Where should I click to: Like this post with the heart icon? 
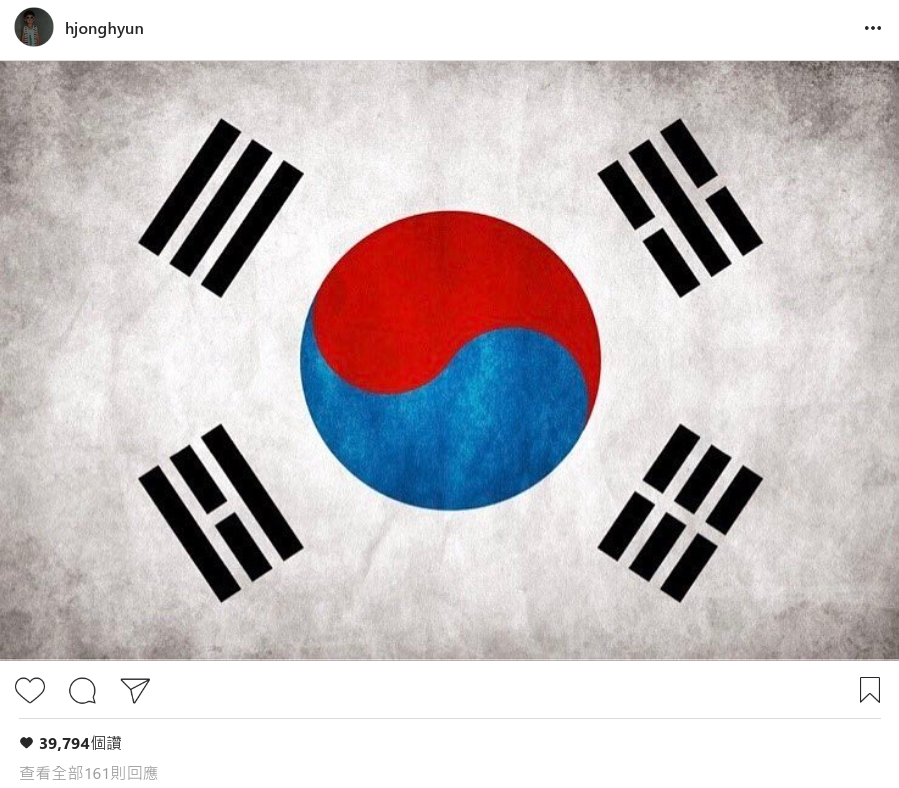(30, 690)
